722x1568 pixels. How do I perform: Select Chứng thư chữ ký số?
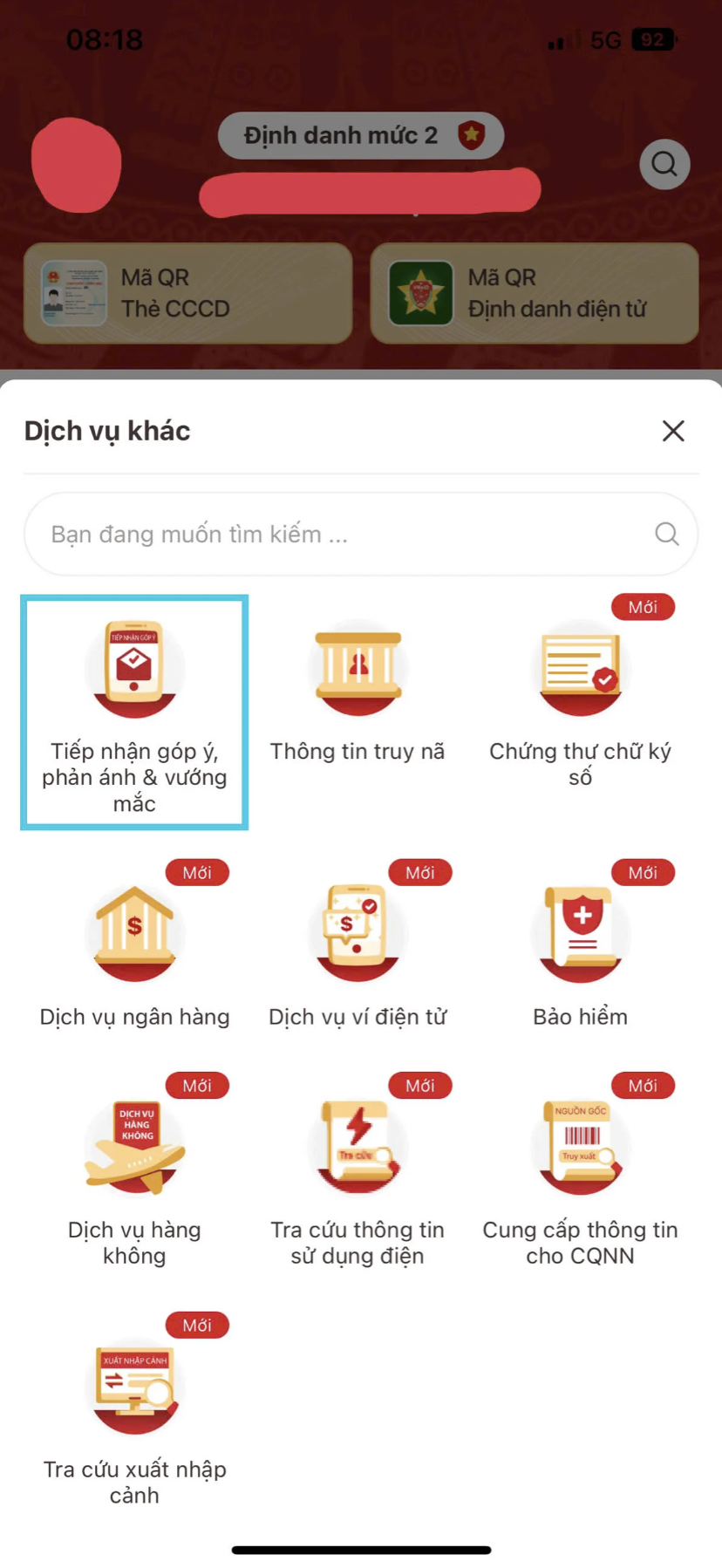click(x=580, y=698)
